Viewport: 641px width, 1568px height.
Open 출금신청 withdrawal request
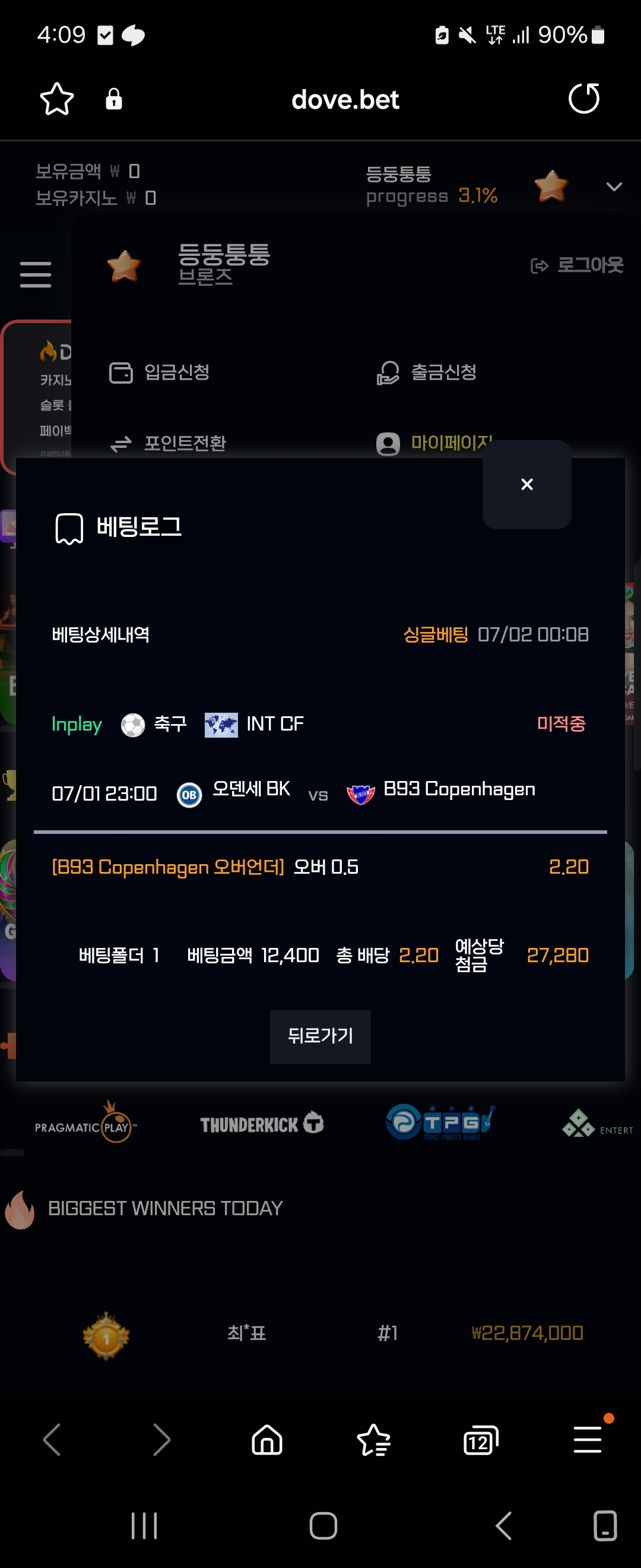[x=426, y=372]
